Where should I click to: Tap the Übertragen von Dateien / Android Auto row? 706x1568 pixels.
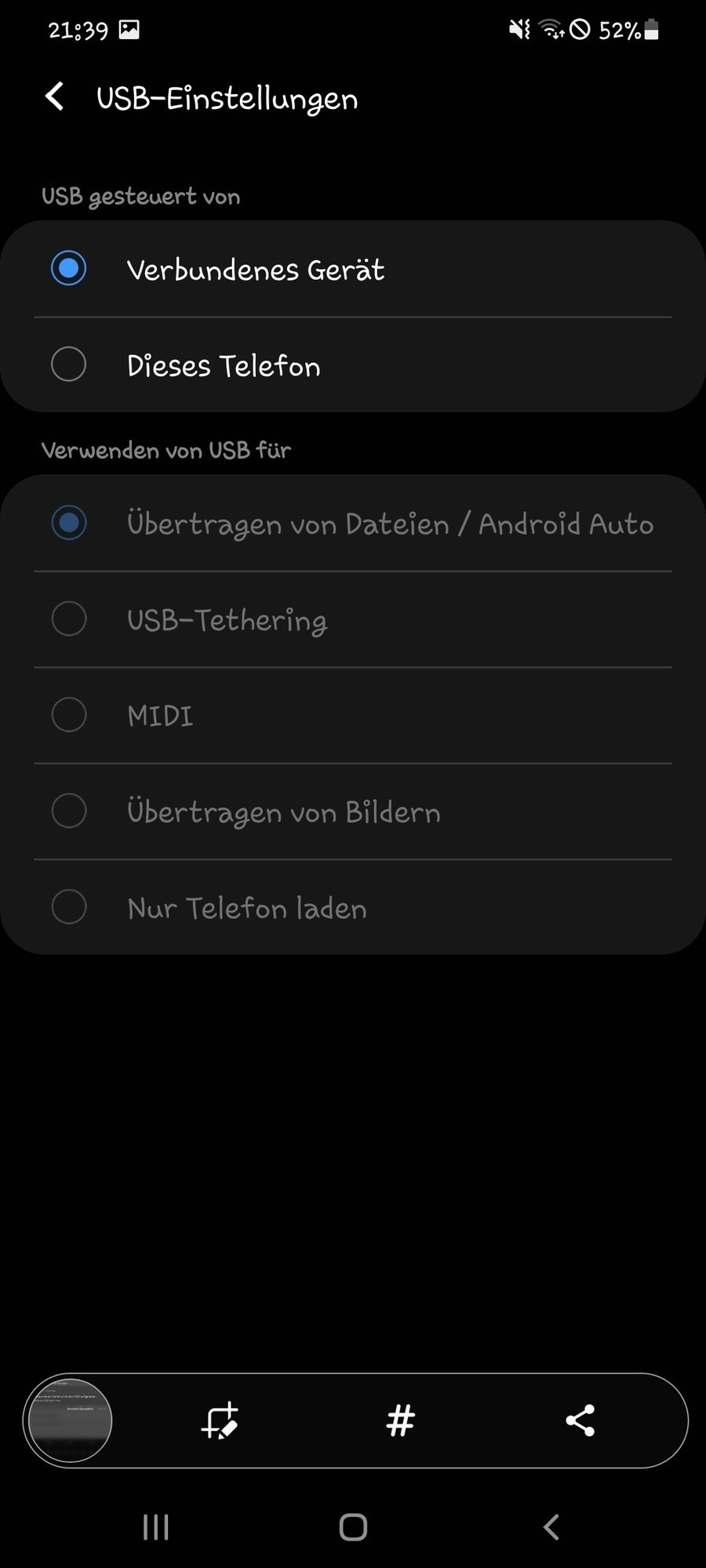point(353,522)
